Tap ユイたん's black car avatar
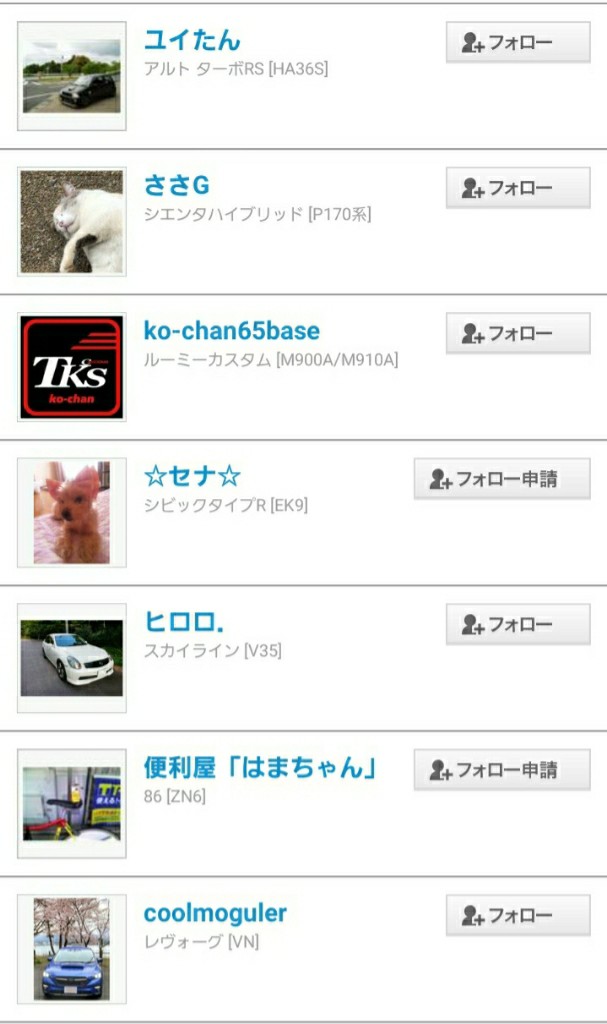This screenshot has width=607, height=1024. pyautogui.click(x=72, y=76)
